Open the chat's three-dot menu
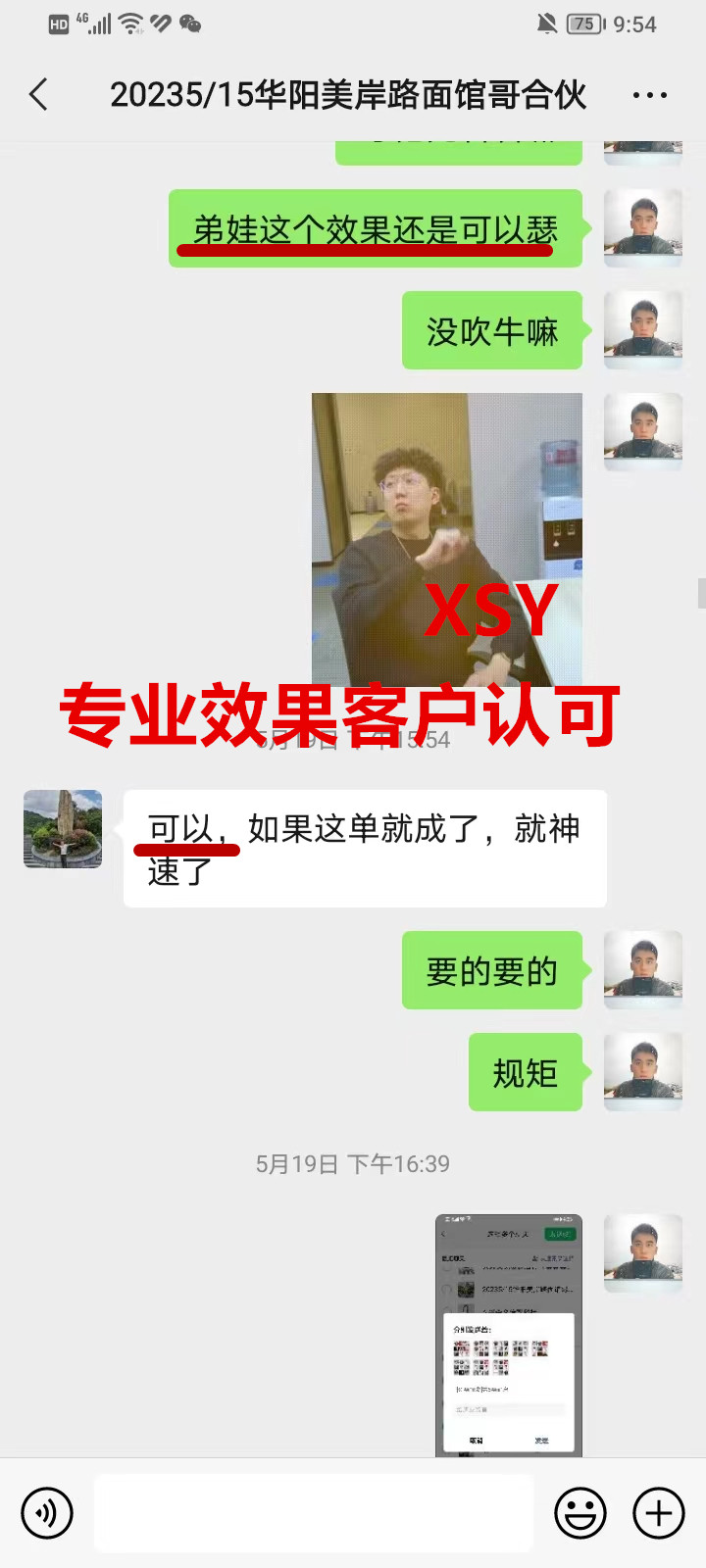The height and width of the screenshot is (1568, 706). 649,95
